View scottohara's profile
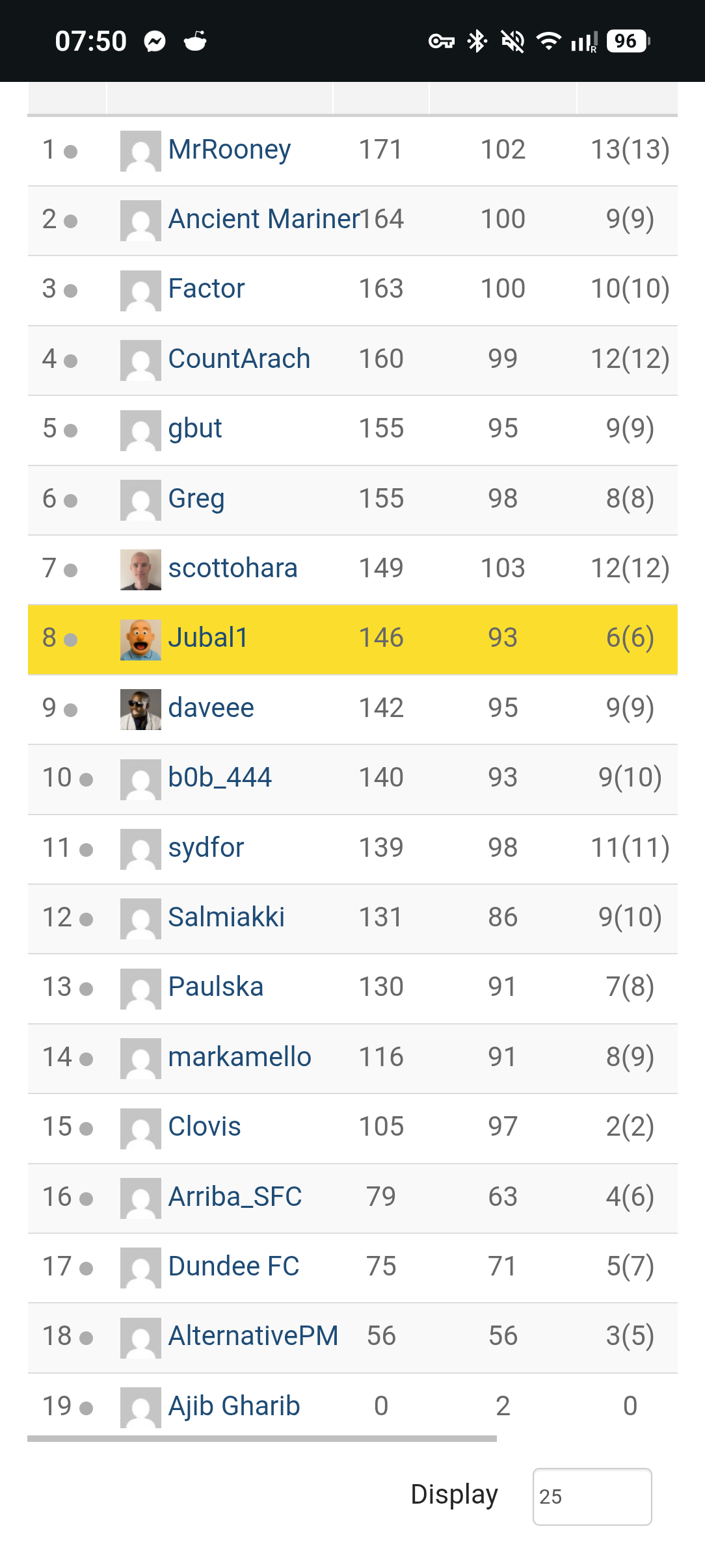Screen dimensions: 705x1568 (233, 569)
